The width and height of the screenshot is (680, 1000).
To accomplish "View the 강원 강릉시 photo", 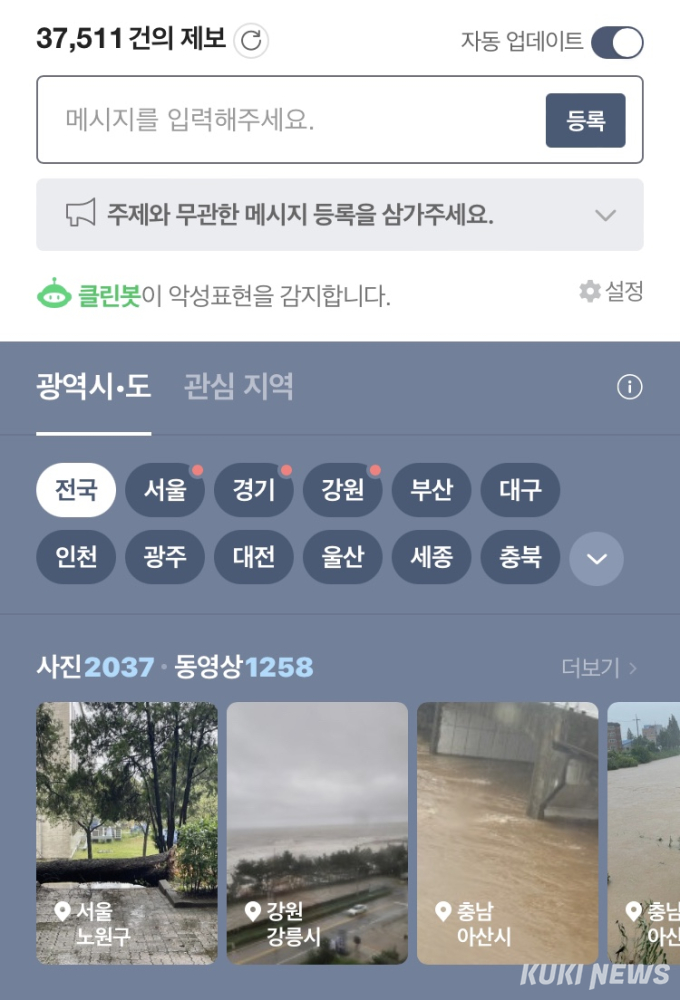I will coord(317,833).
